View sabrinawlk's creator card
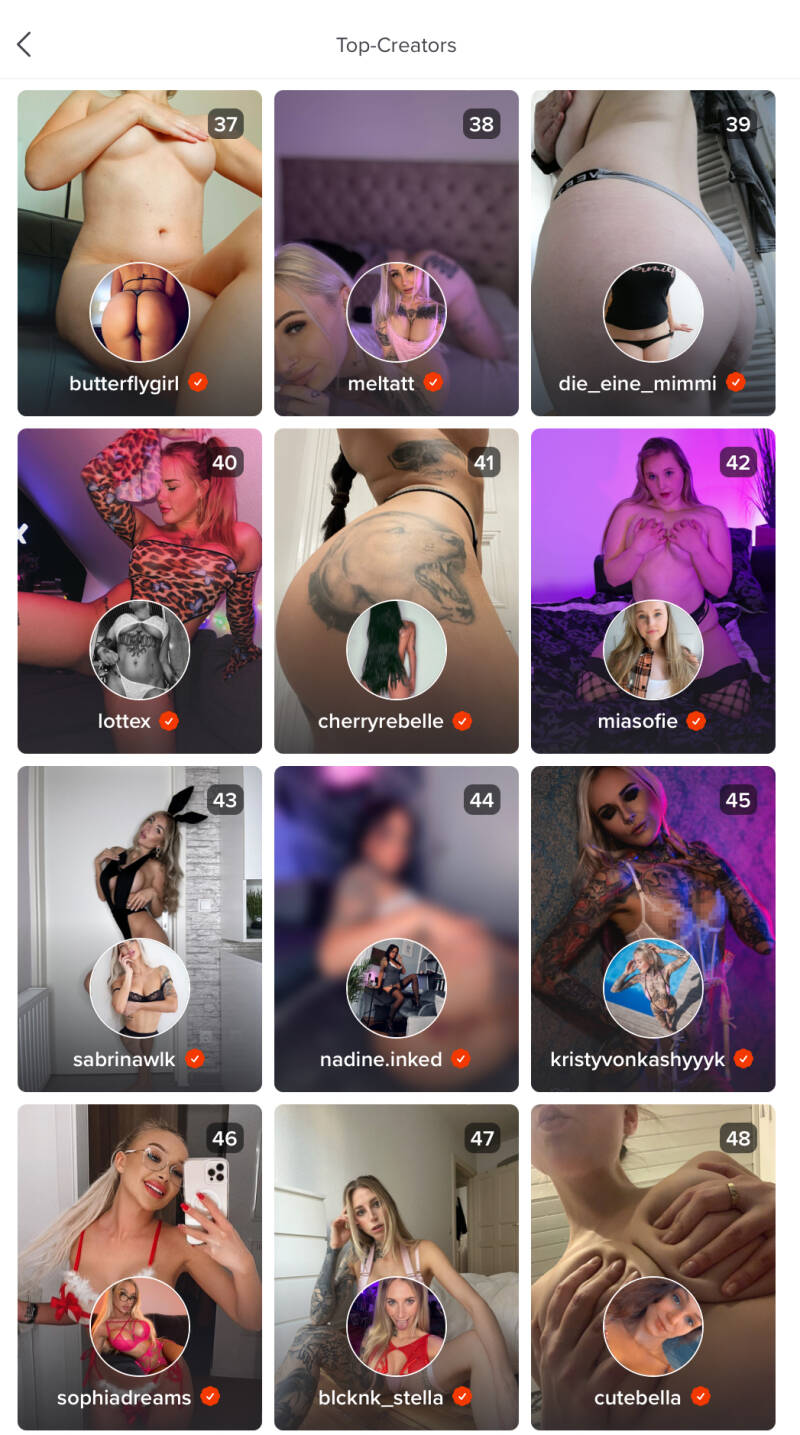 139,928
